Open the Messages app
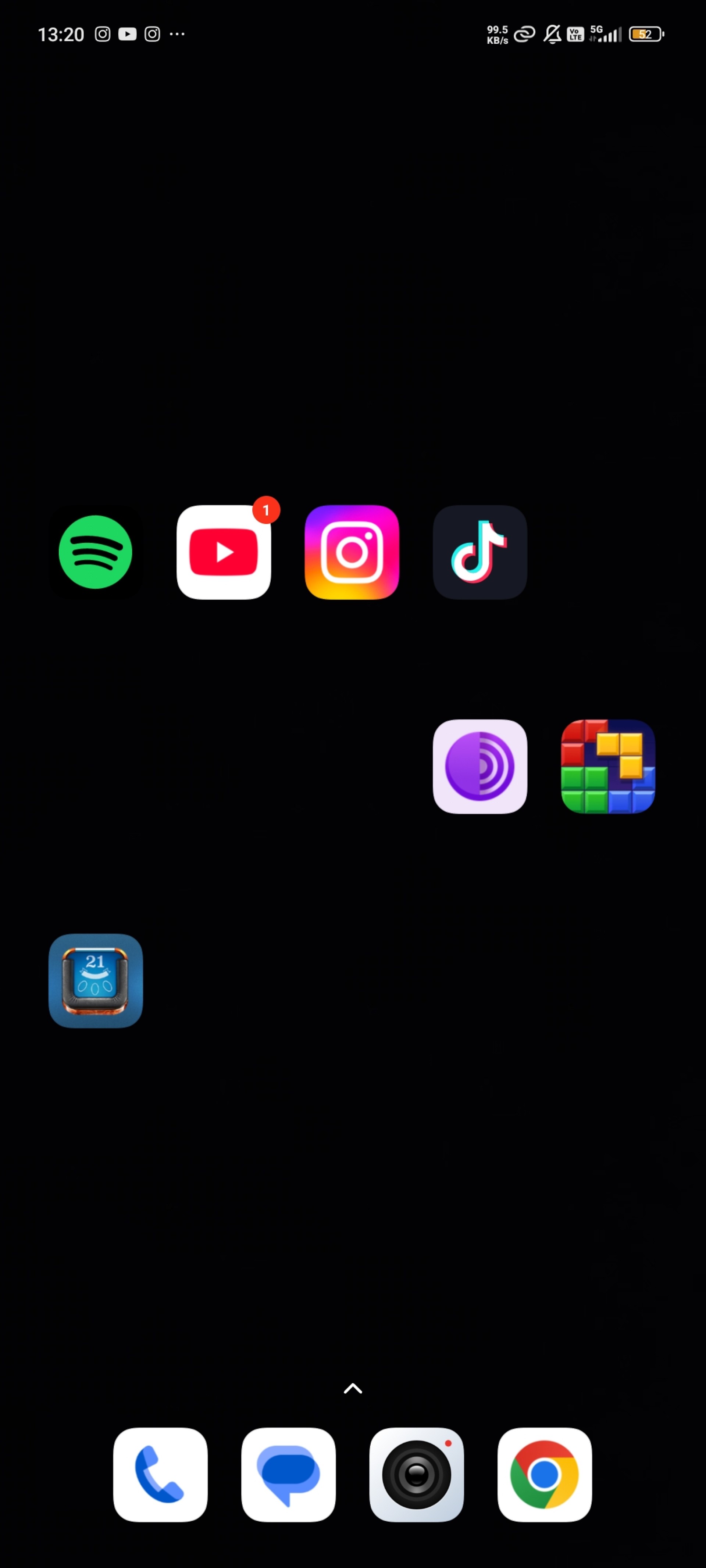Image resolution: width=706 pixels, height=1568 pixels. [288, 1474]
